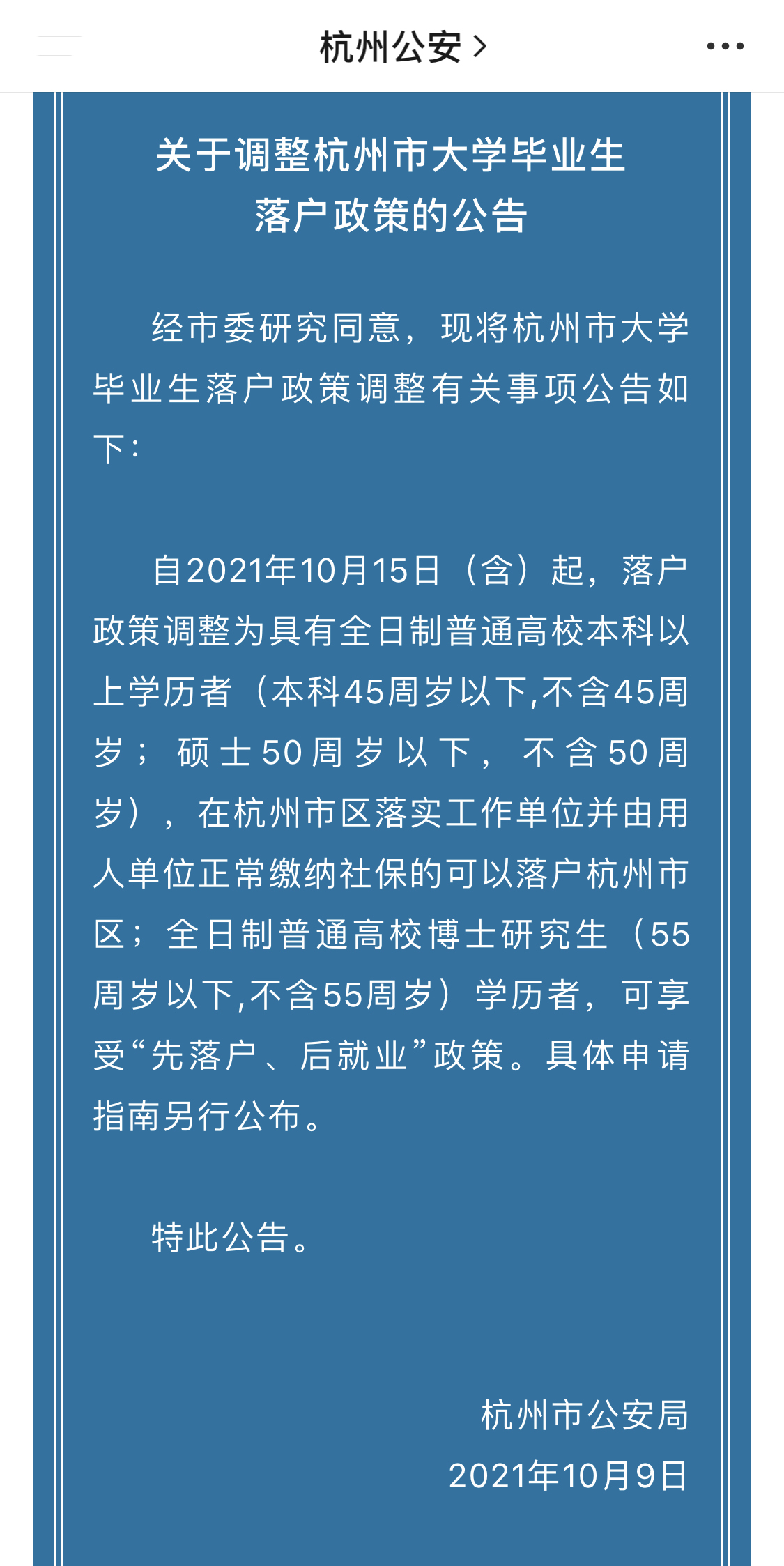Open the three-dot more options menu
Screen dimensions: 784x1566
[725, 47]
